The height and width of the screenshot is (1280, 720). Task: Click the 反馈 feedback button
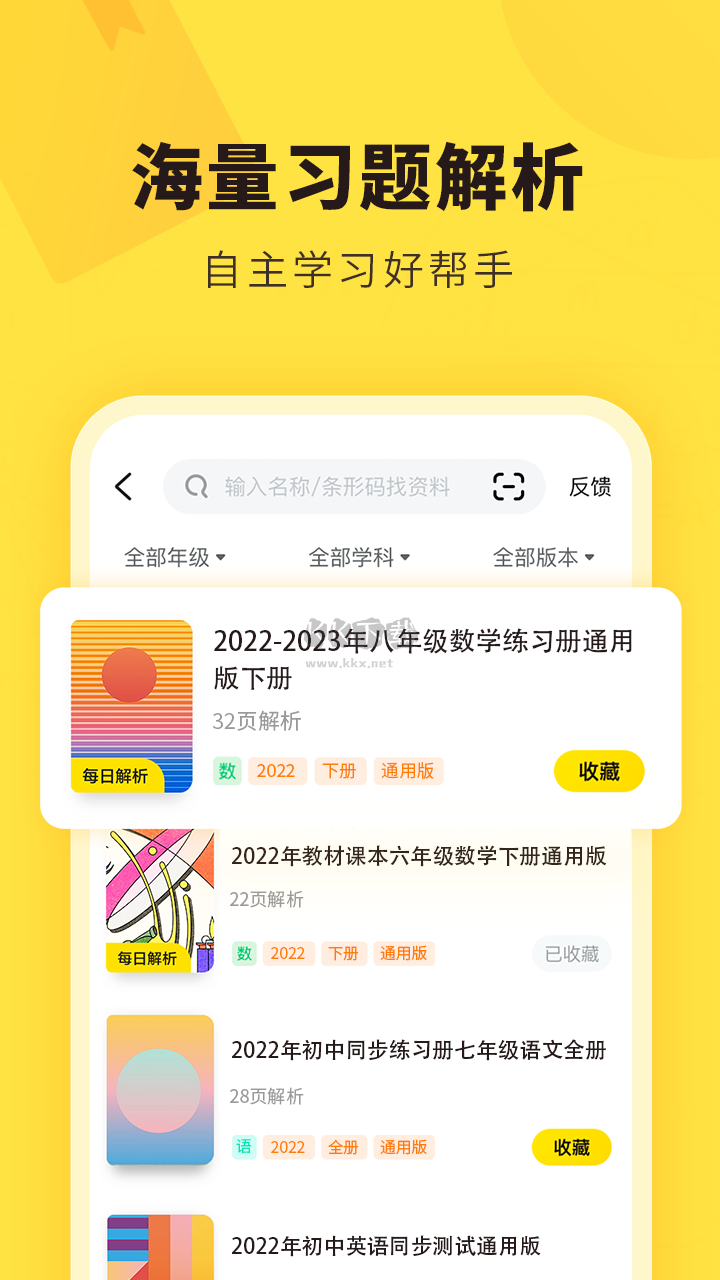(588, 487)
